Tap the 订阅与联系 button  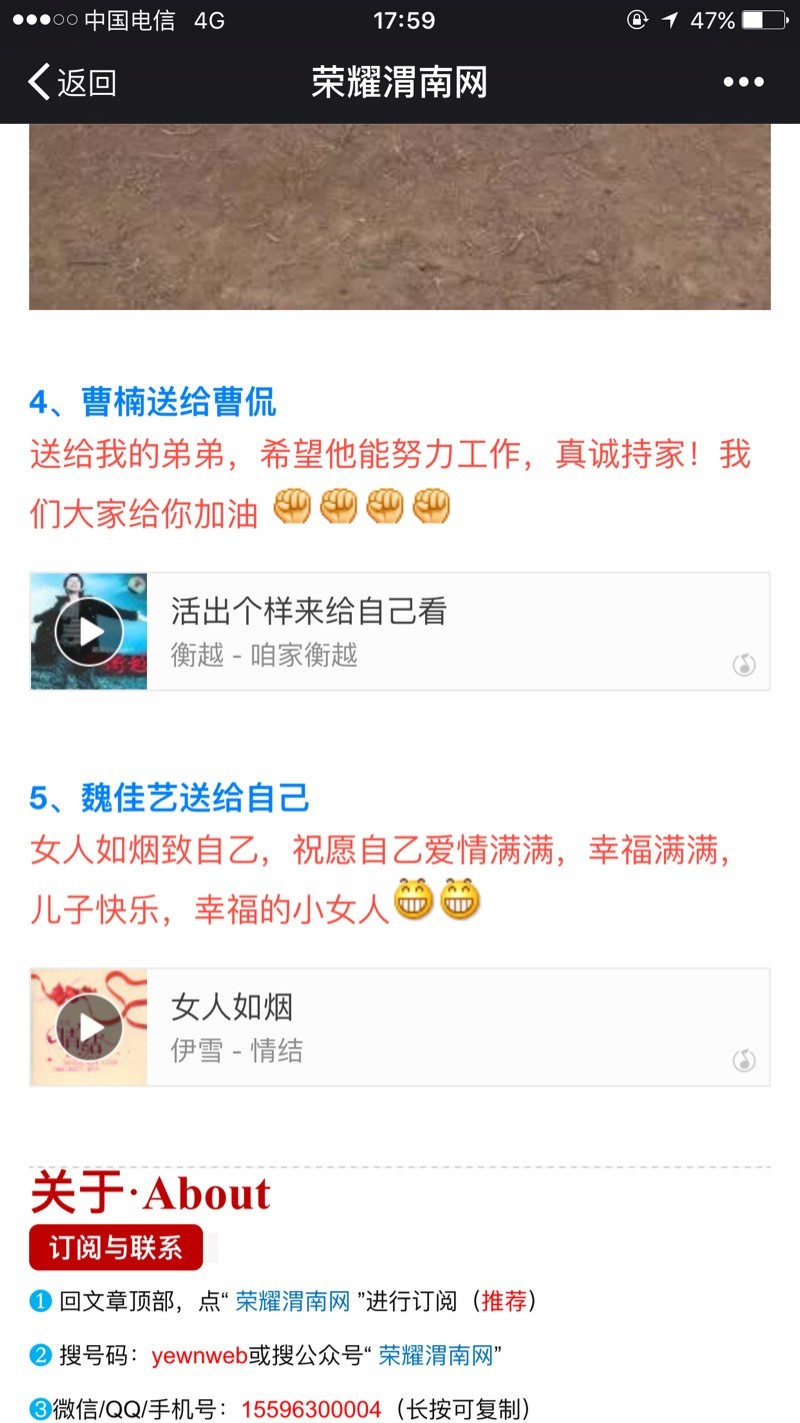[x=116, y=1248]
